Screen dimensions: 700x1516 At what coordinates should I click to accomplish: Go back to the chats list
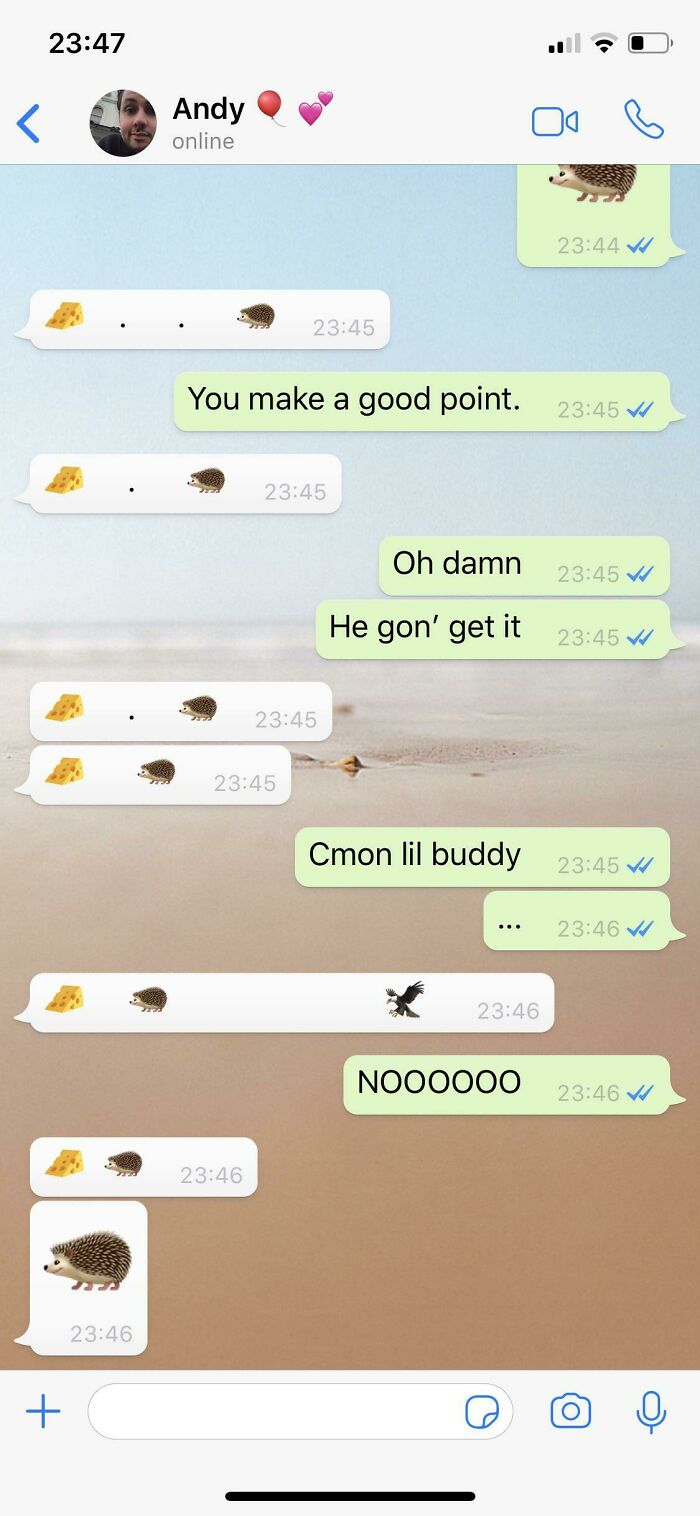pyautogui.click(x=29, y=124)
